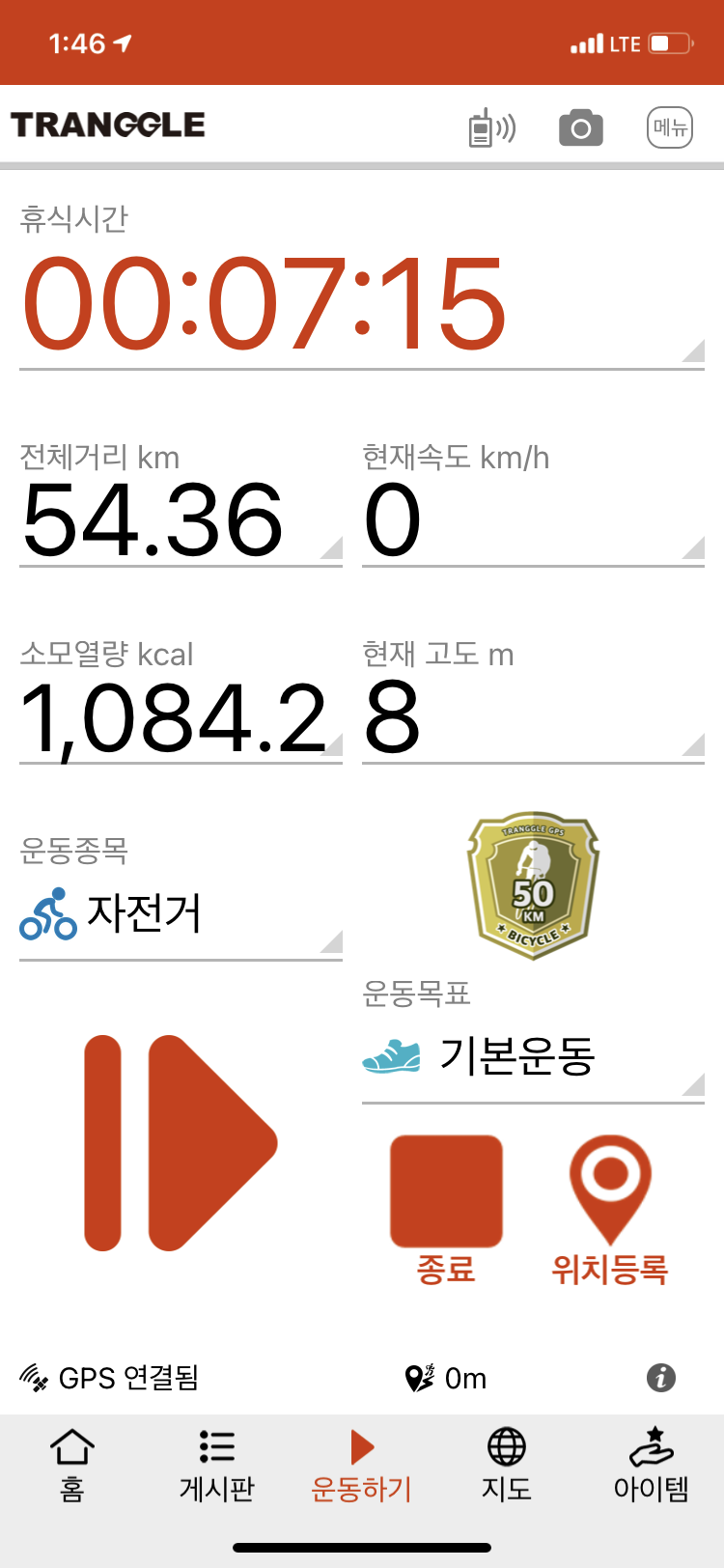Change the 소모열량 kcal display field

(180, 717)
